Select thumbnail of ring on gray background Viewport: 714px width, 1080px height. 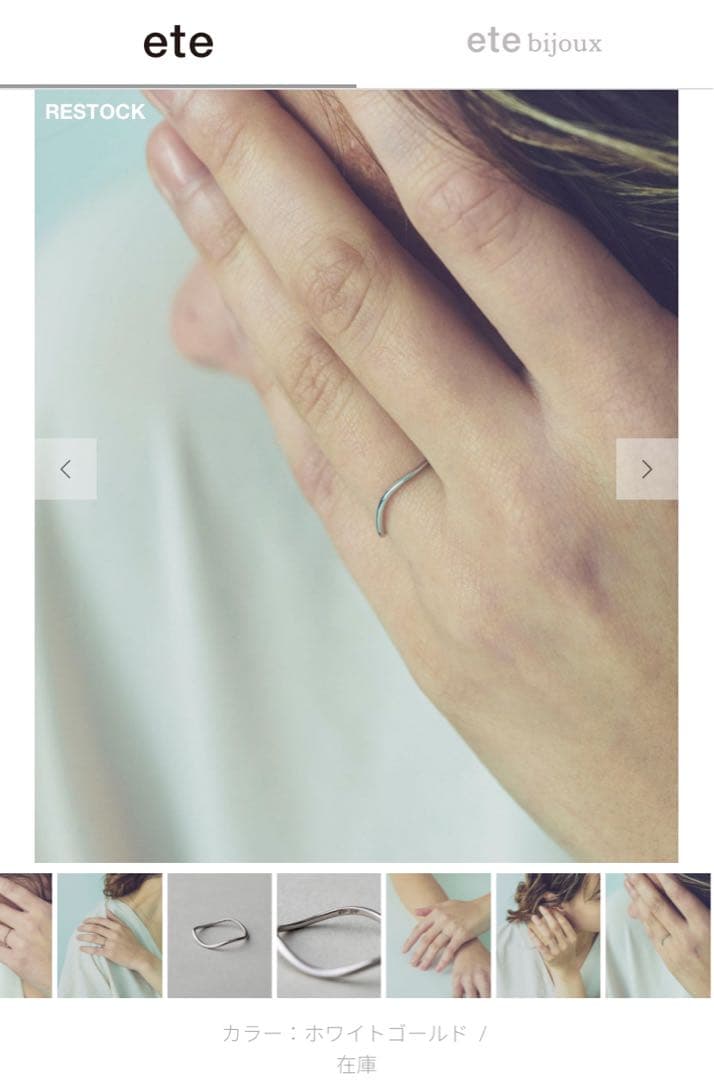pos(219,935)
